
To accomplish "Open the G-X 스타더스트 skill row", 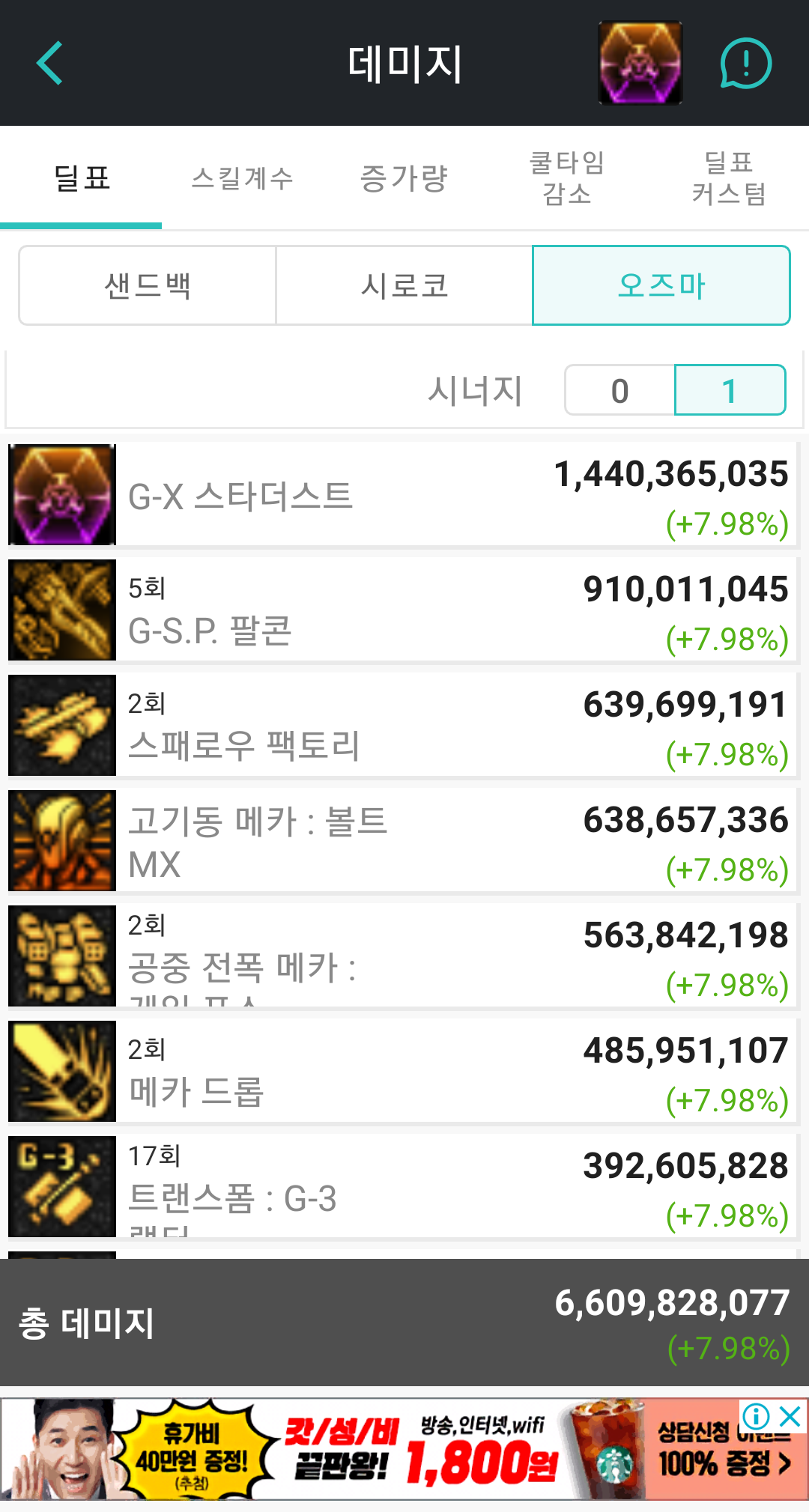I will click(x=404, y=495).
